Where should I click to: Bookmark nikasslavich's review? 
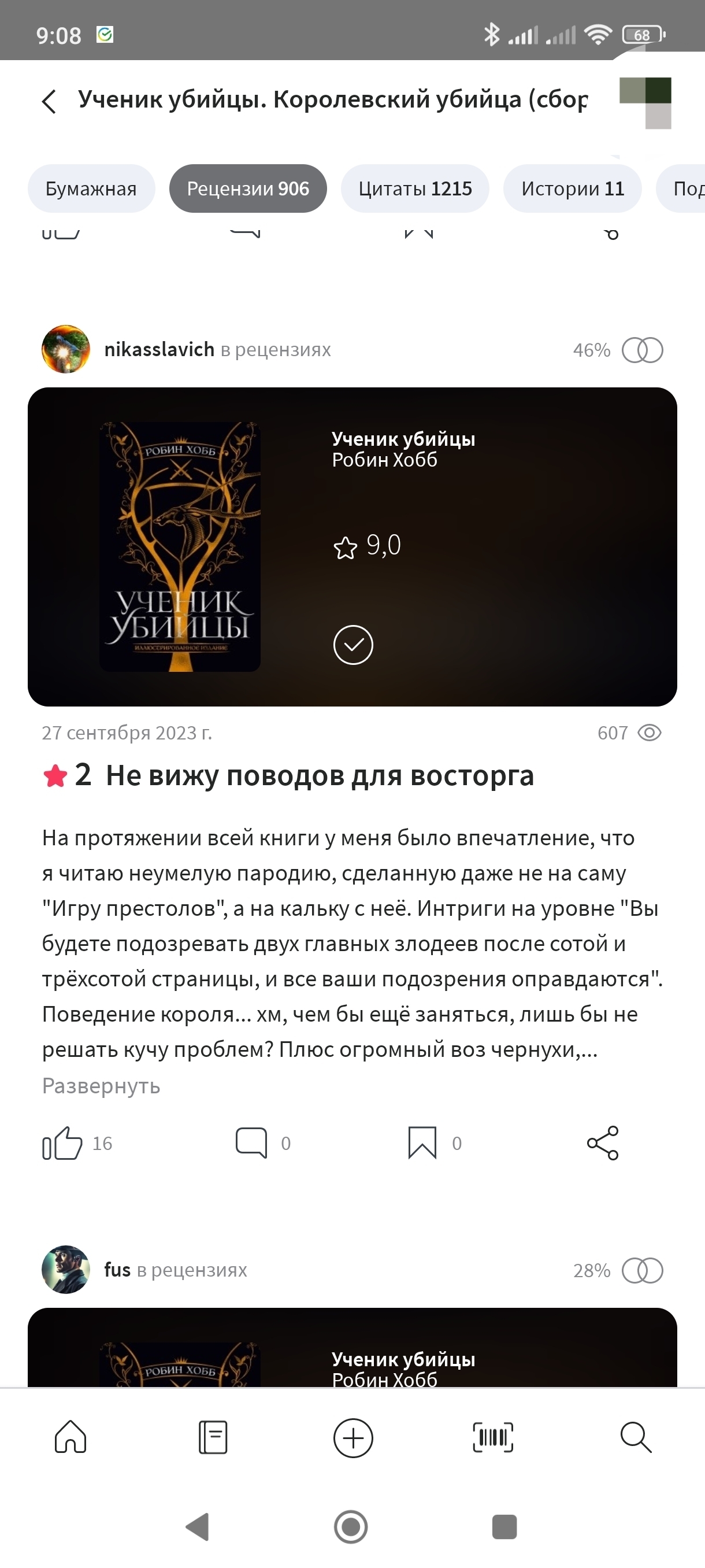coord(422,1142)
